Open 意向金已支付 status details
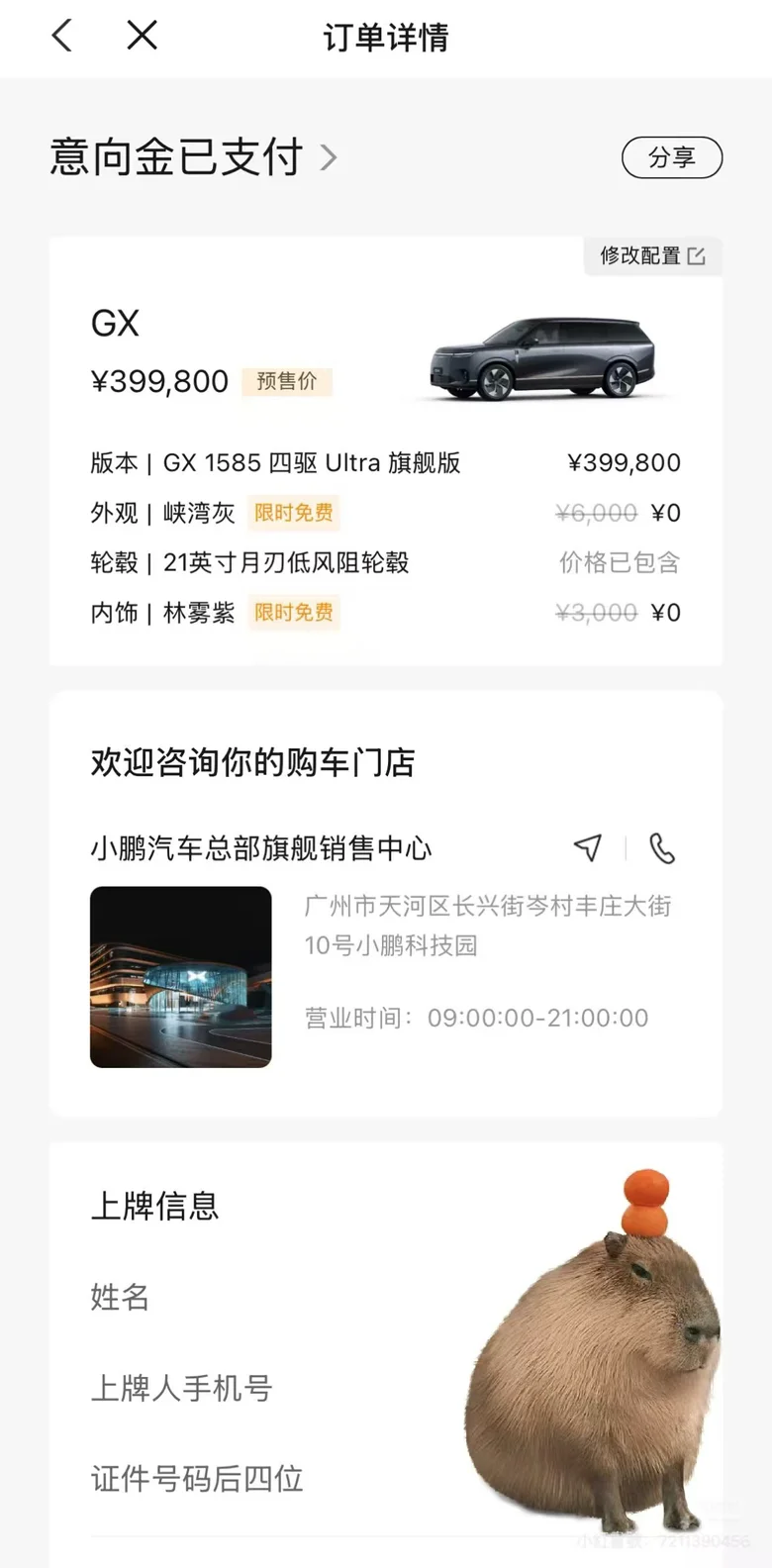Viewport: 772px width, 1568px height. 194,157
